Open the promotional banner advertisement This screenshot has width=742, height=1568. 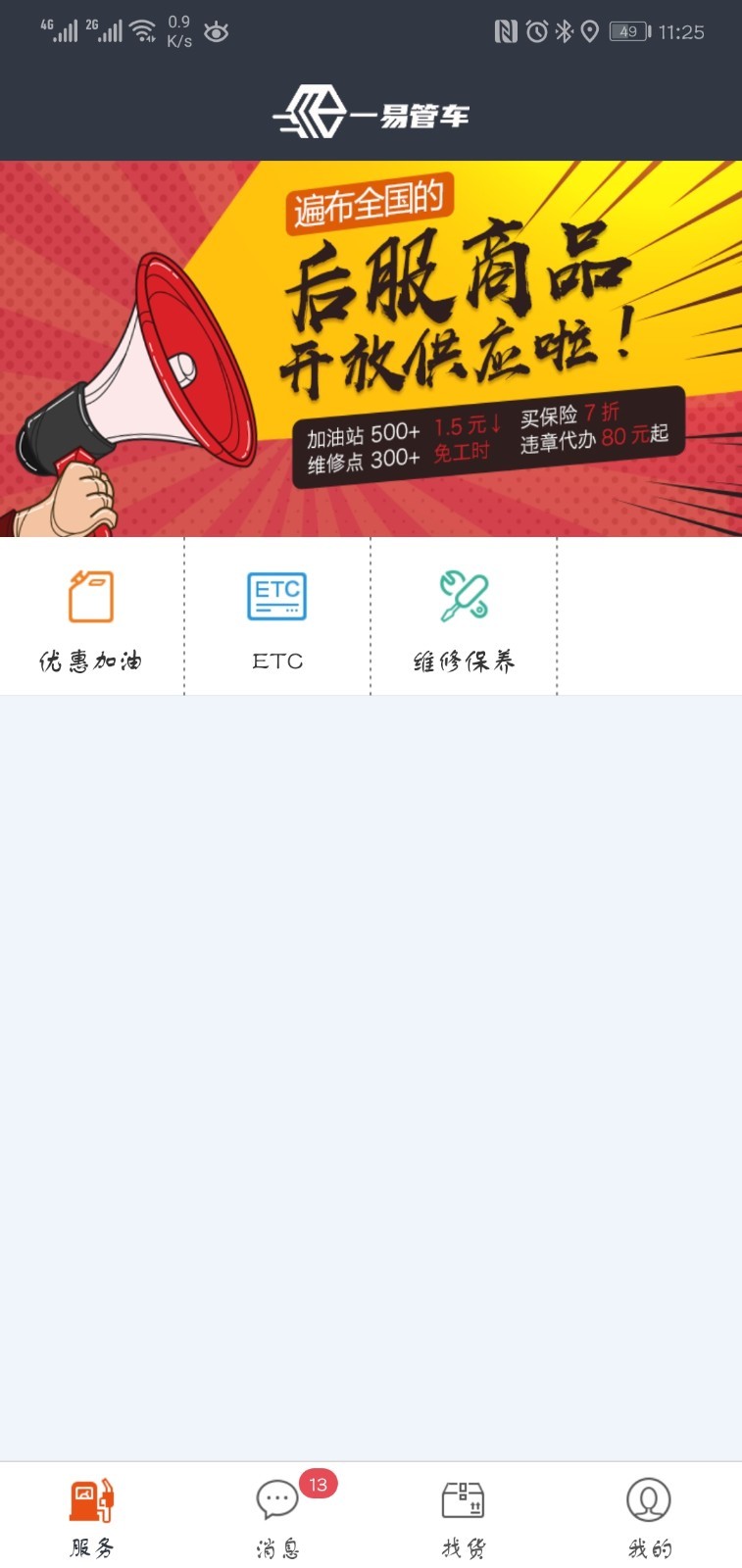point(371,348)
